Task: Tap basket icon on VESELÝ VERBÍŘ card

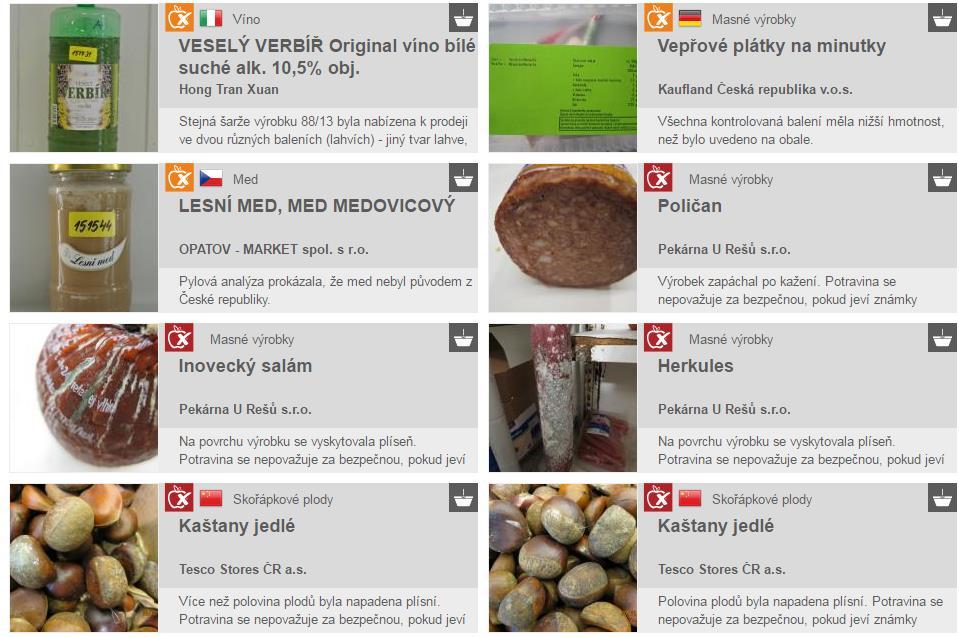Action: (463, 18)
